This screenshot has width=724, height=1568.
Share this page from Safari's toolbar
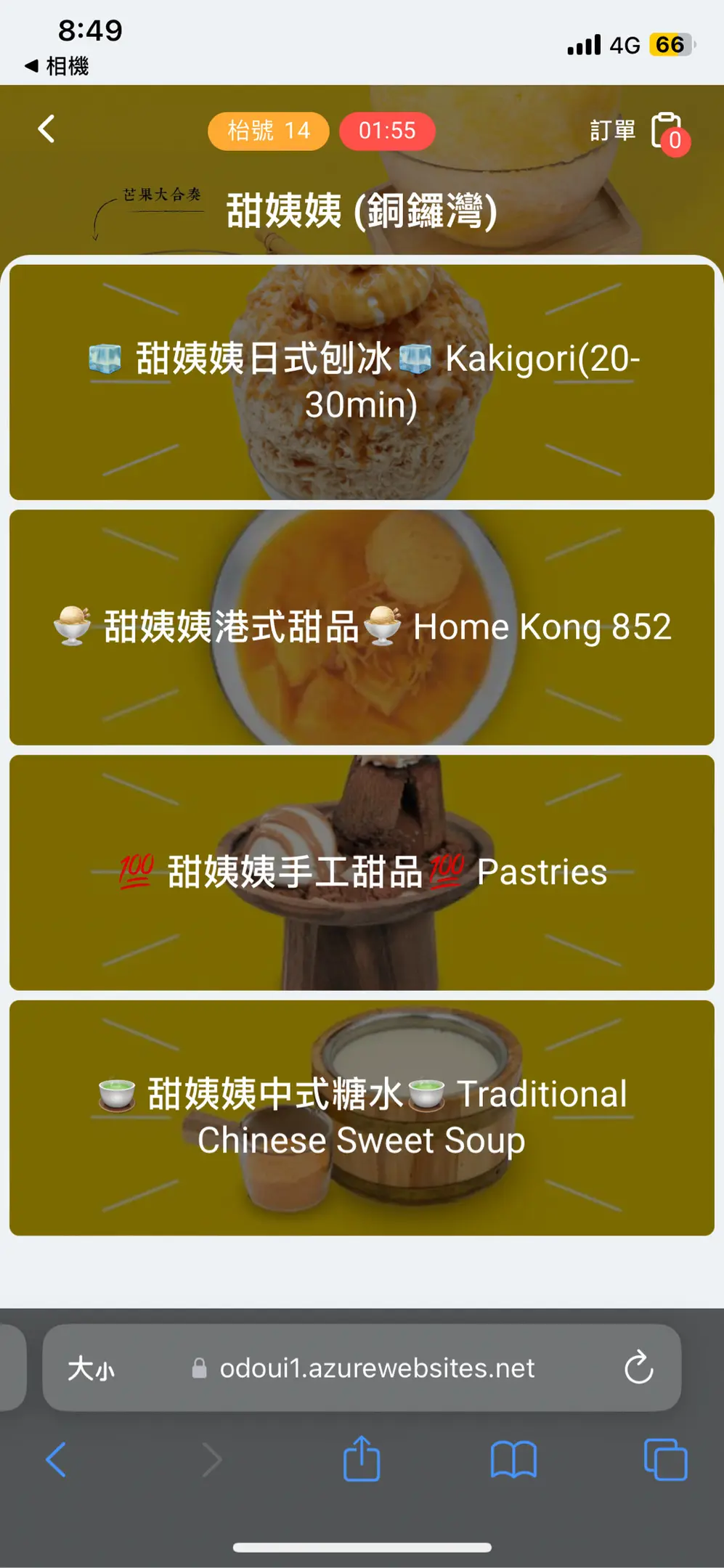pos(362,1458)
